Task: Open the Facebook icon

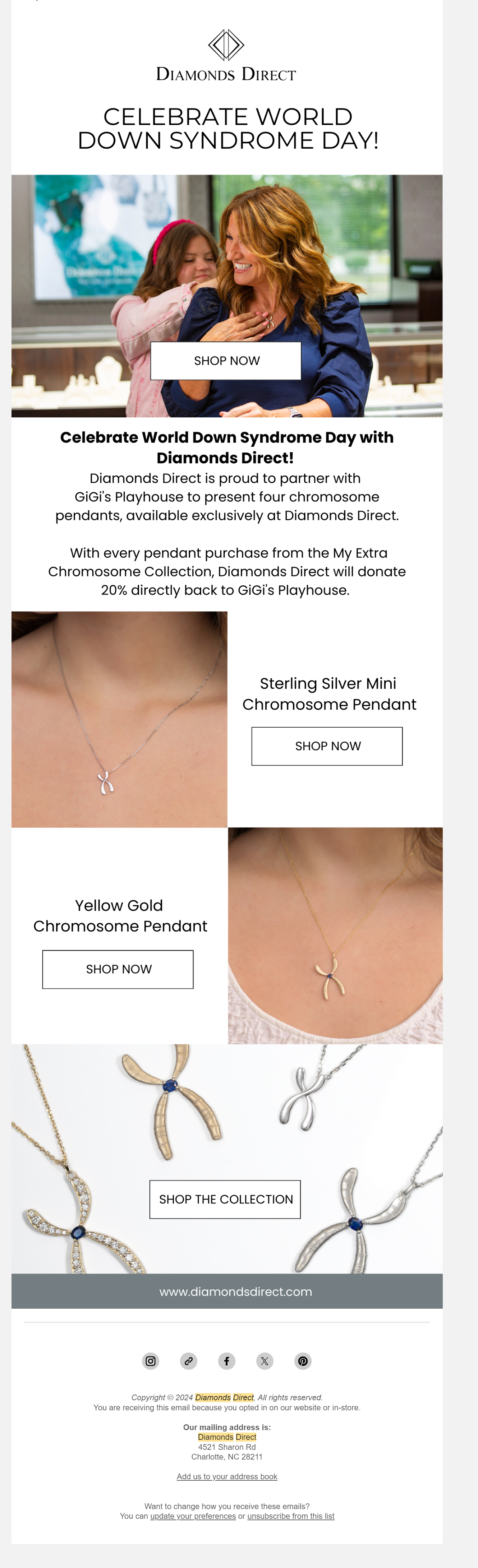Action: click(226, 1360)
